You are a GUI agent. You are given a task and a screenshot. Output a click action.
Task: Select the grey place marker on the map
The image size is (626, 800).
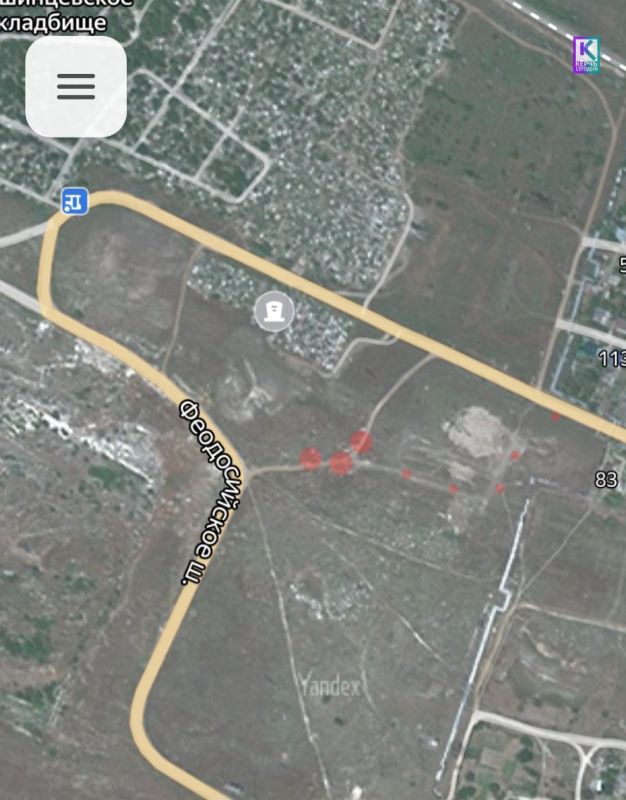(x=273, y=310)
